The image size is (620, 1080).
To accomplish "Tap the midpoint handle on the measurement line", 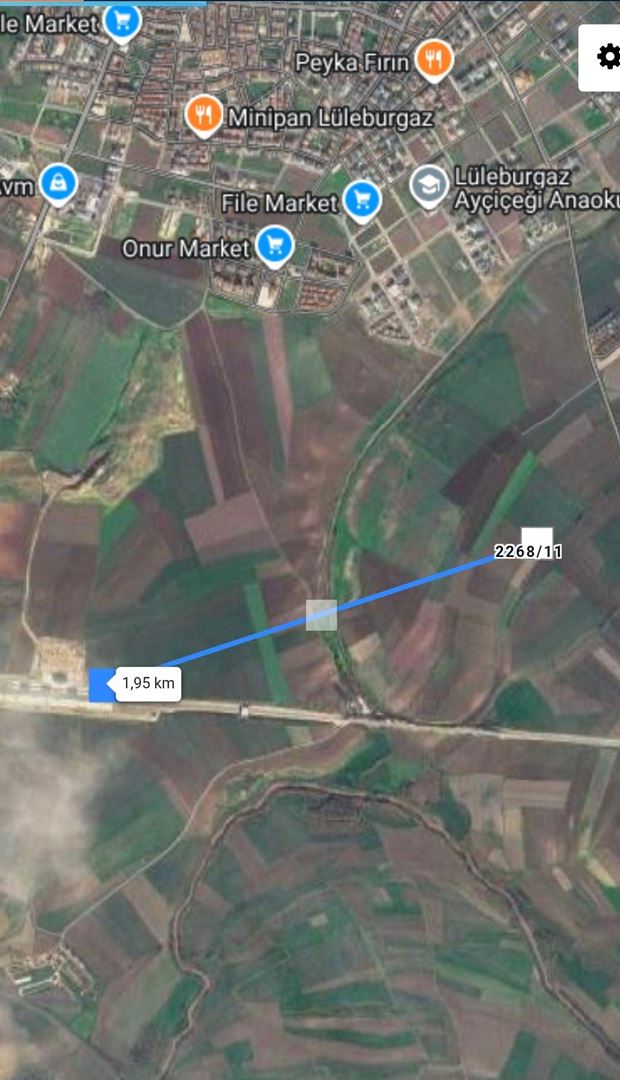I will pyautogui.click(x=321, y=615).
